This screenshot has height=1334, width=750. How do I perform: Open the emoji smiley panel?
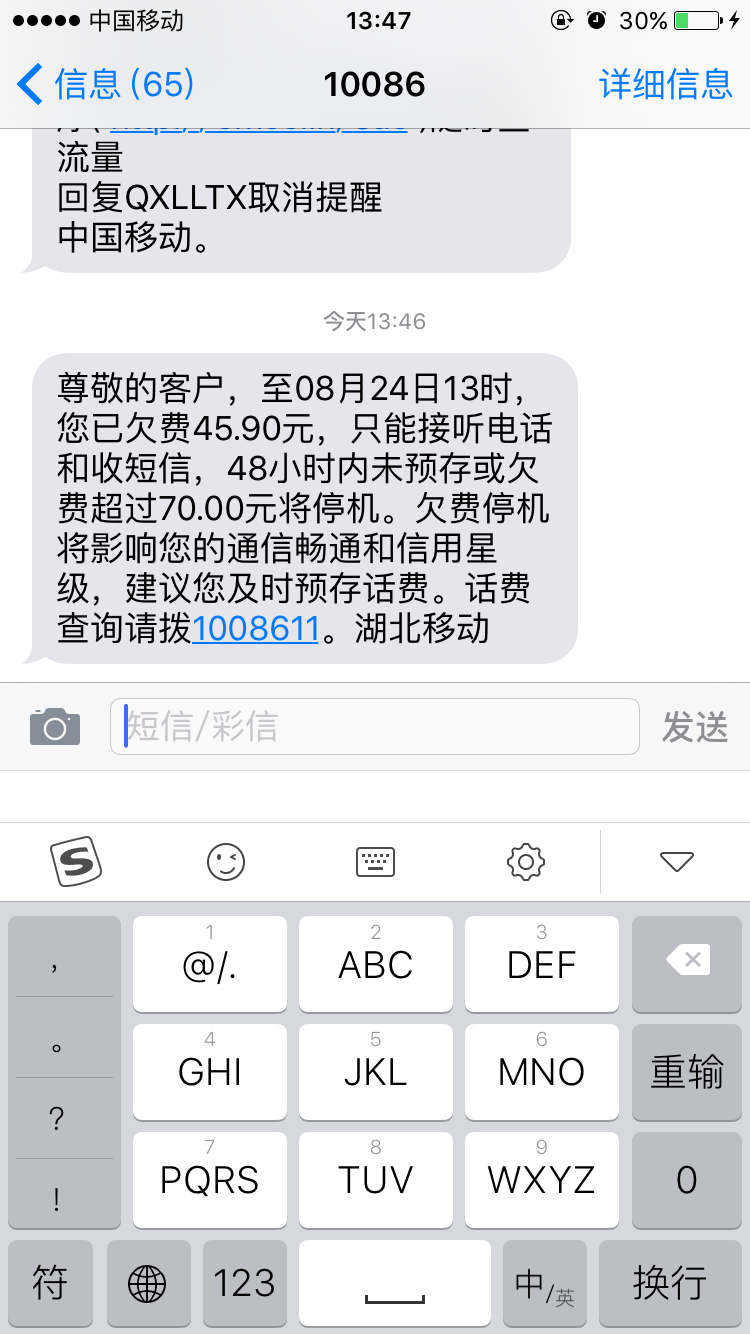point(226,860)
